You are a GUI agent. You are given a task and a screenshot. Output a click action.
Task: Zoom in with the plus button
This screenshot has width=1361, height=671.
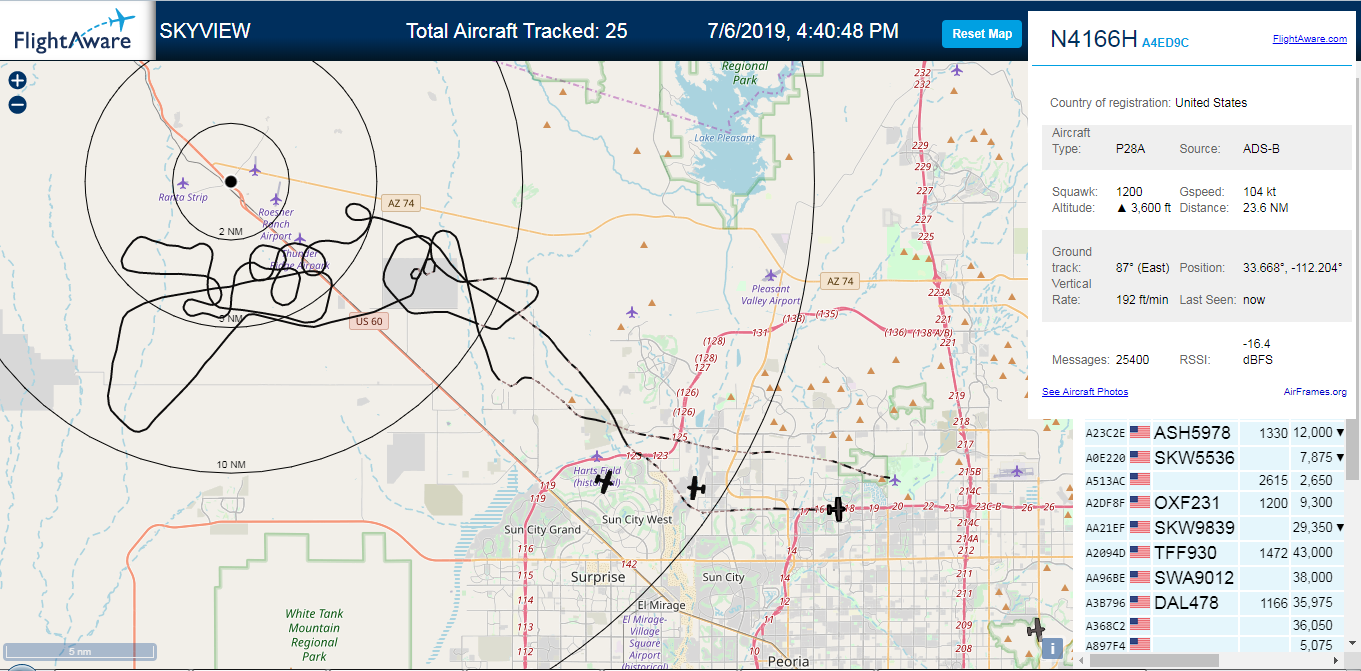click(17, 81)
